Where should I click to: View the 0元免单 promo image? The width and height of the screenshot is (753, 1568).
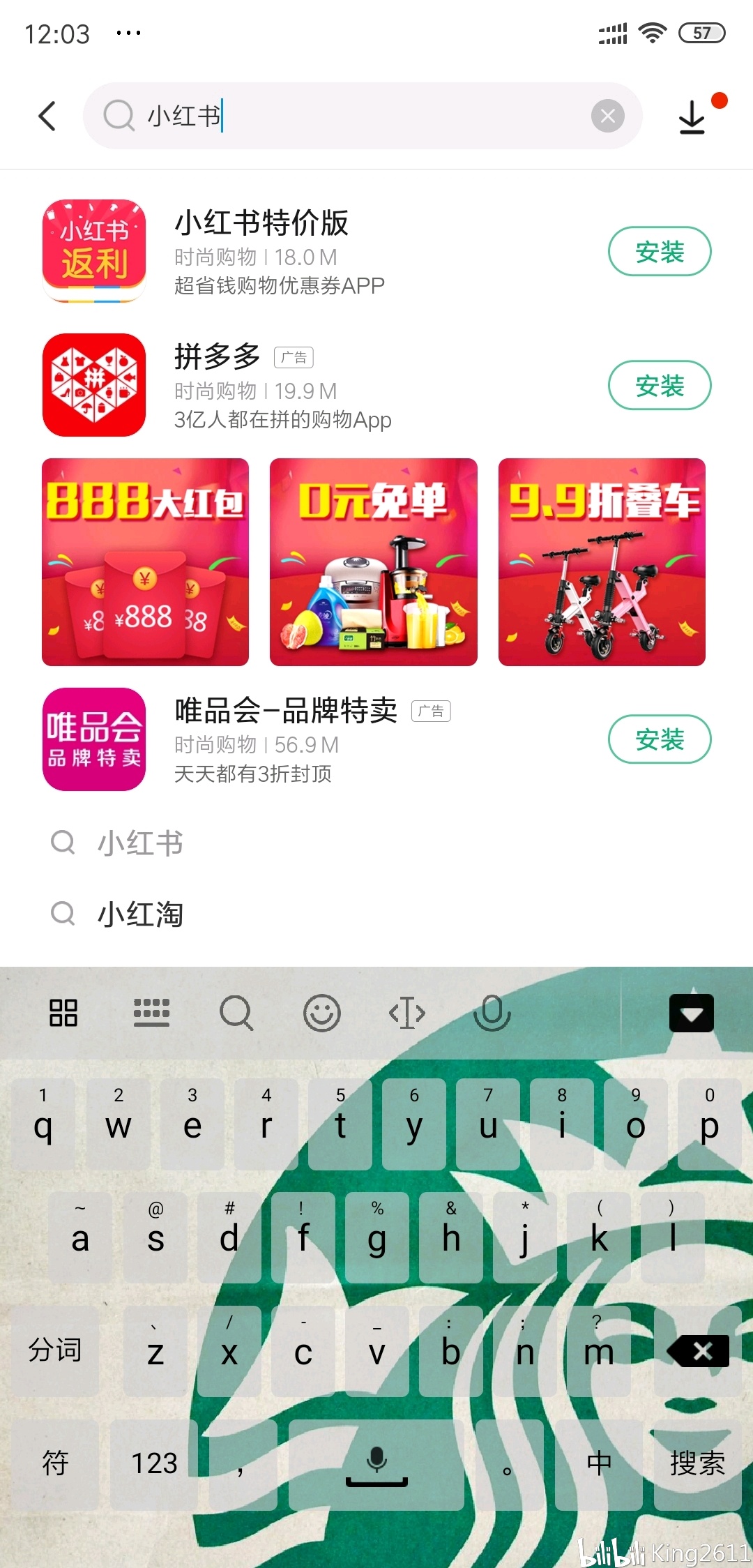pos(374,562)
